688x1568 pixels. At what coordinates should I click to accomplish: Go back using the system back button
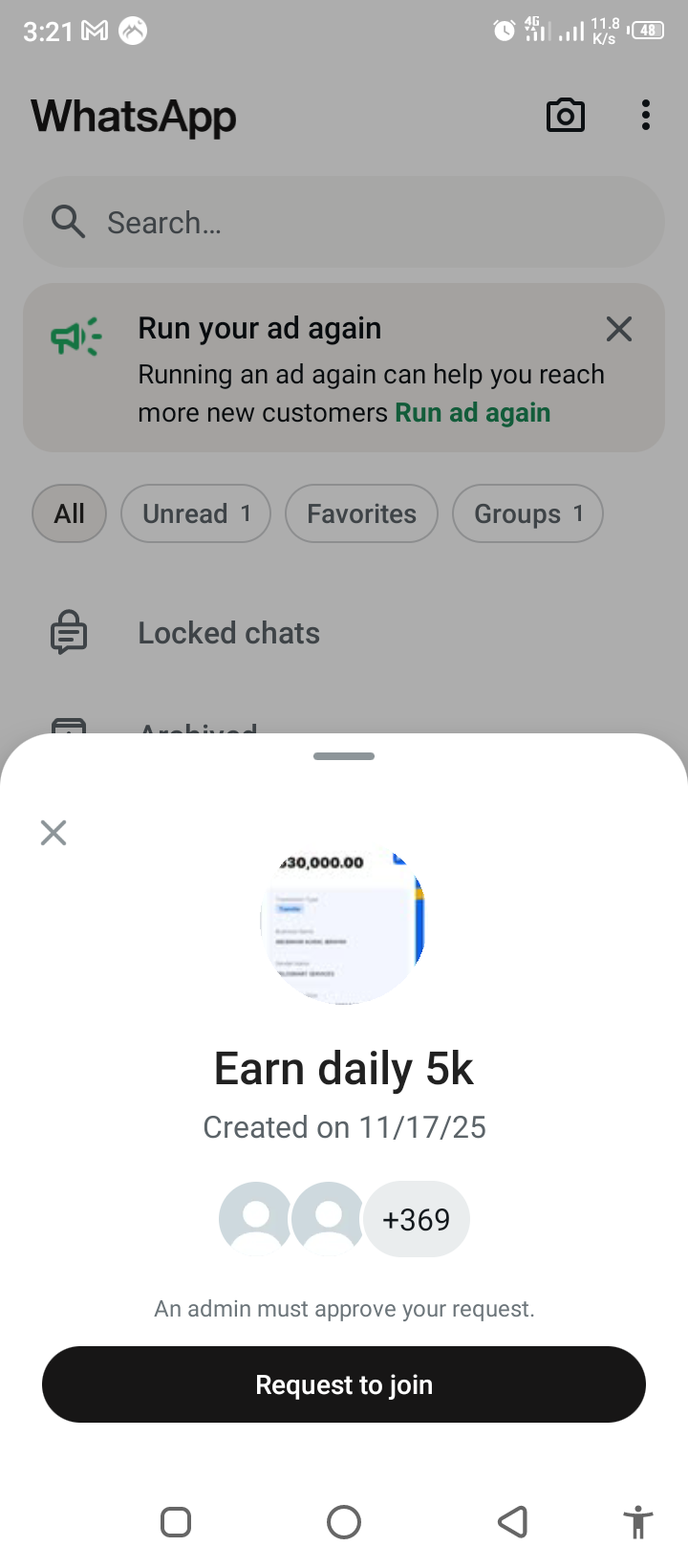[513, 1522]
